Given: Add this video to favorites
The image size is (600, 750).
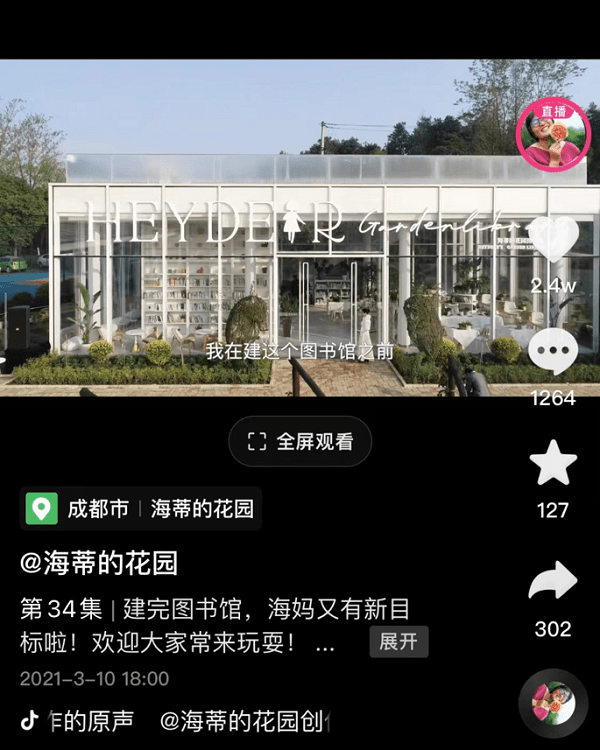Looking at the screenshot, I should (552, 464).
